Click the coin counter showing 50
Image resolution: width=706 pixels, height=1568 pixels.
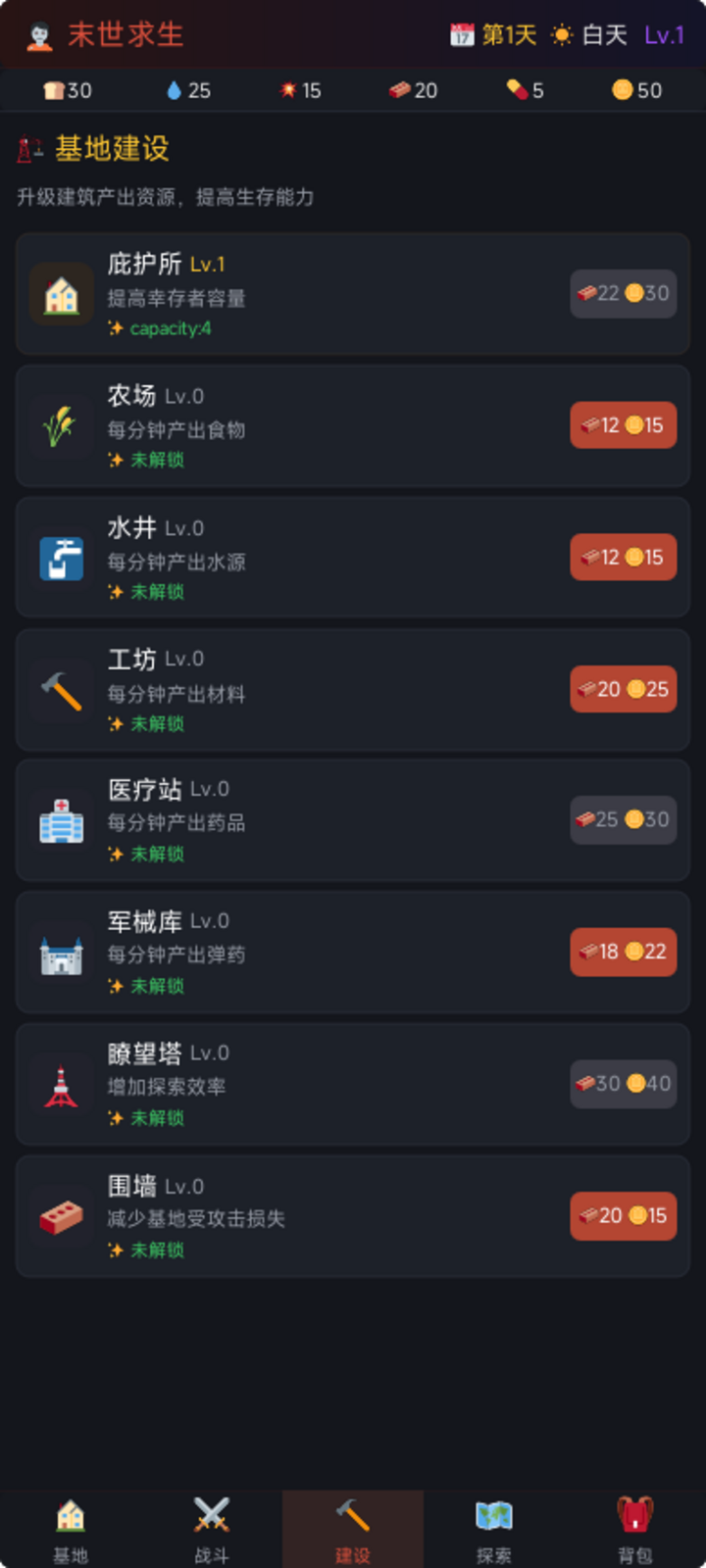point(635,90)
